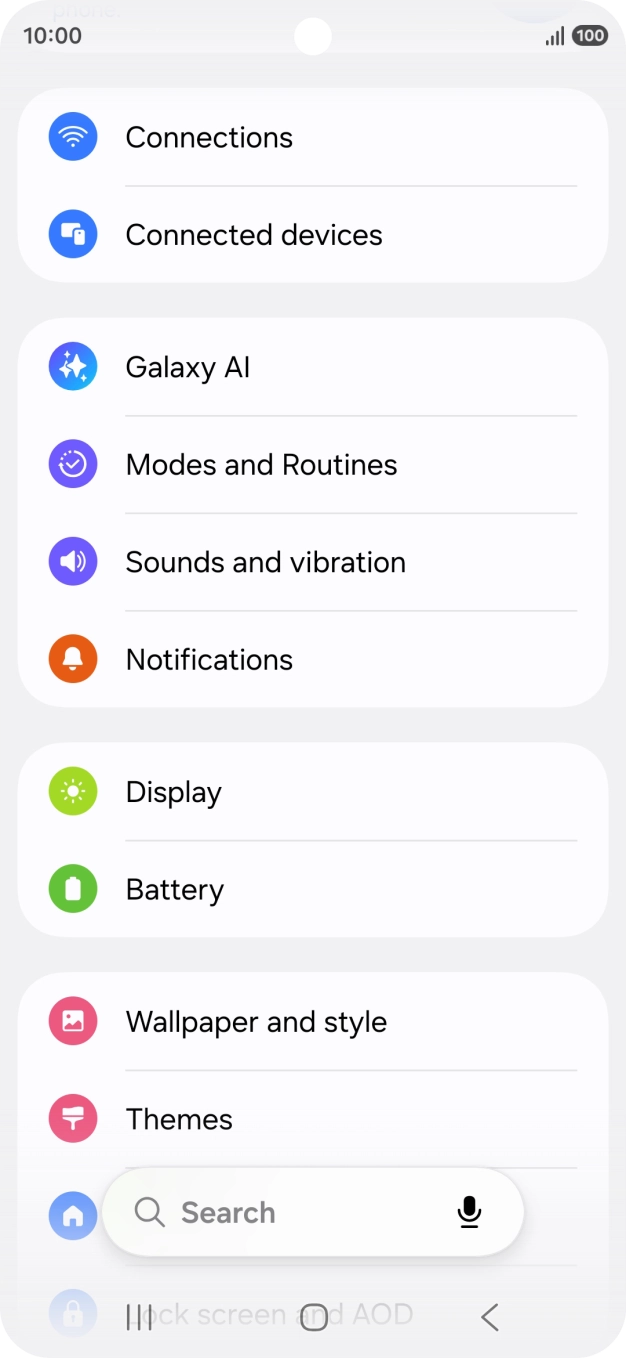Start voice search with the microphone
Image resolution: width=626 pixels, height=1358 pixels.
469,1212
